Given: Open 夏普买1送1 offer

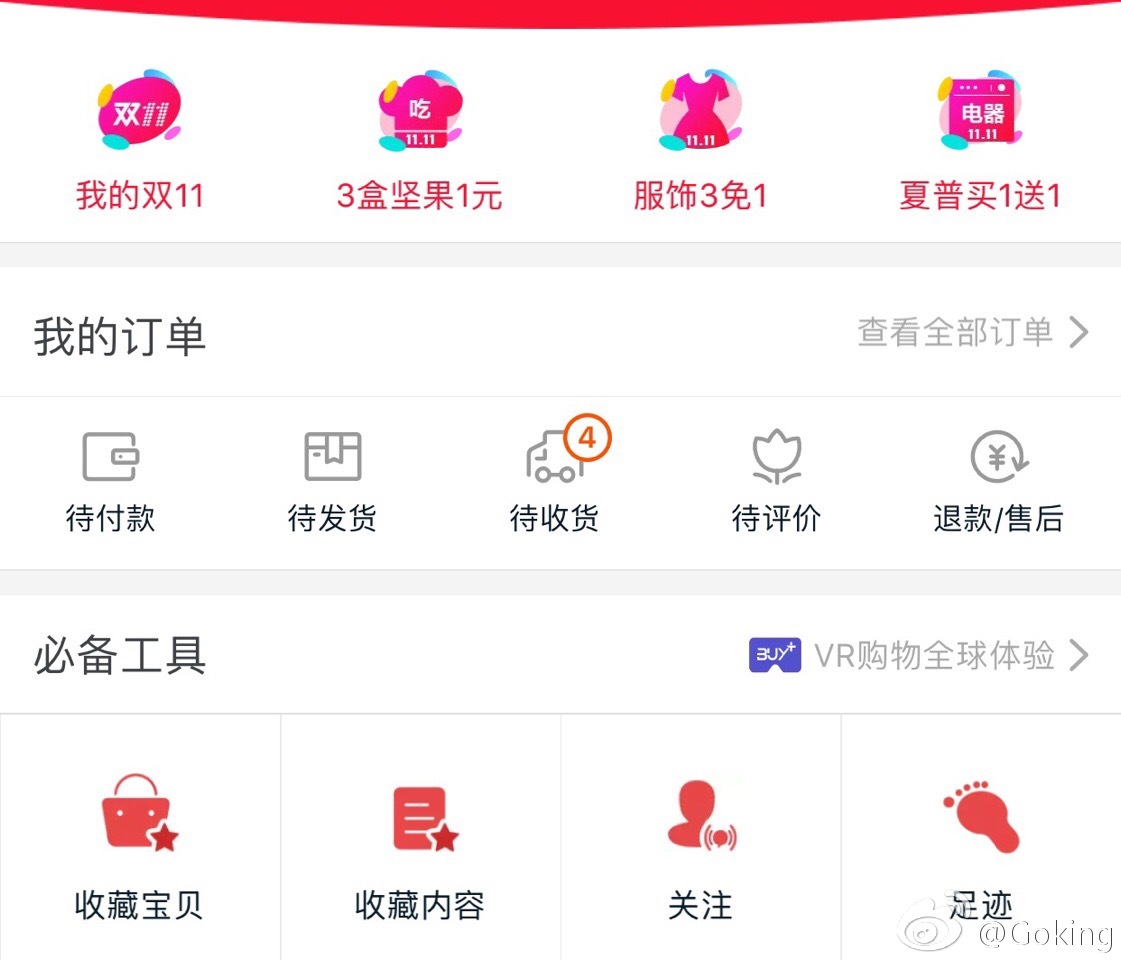Looking at the screenshot, I should click(x=980, y=140).
